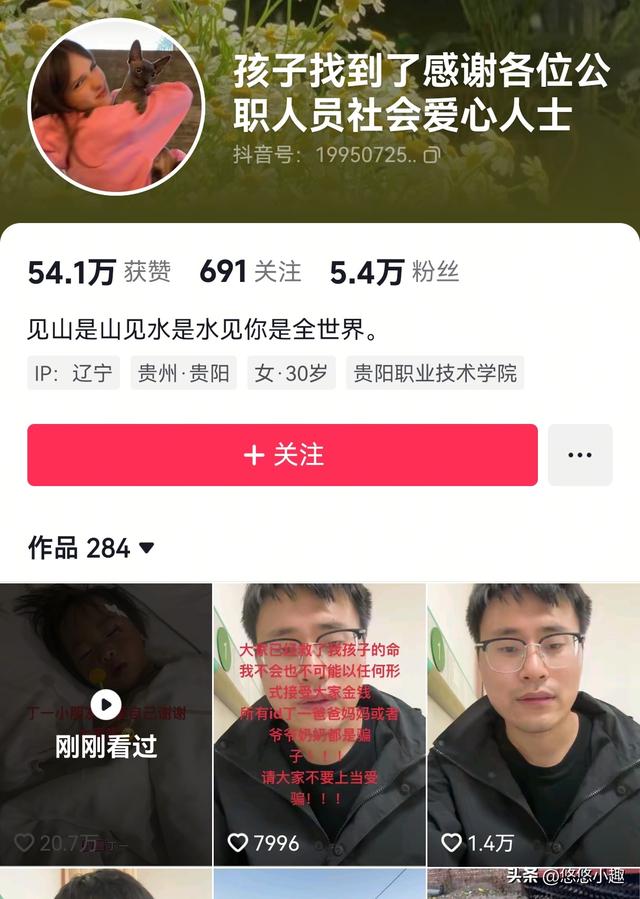Tap the 贵阳职业技术学院 school tag
Screen dimensions: 640x899
click(x=435, y=374)
